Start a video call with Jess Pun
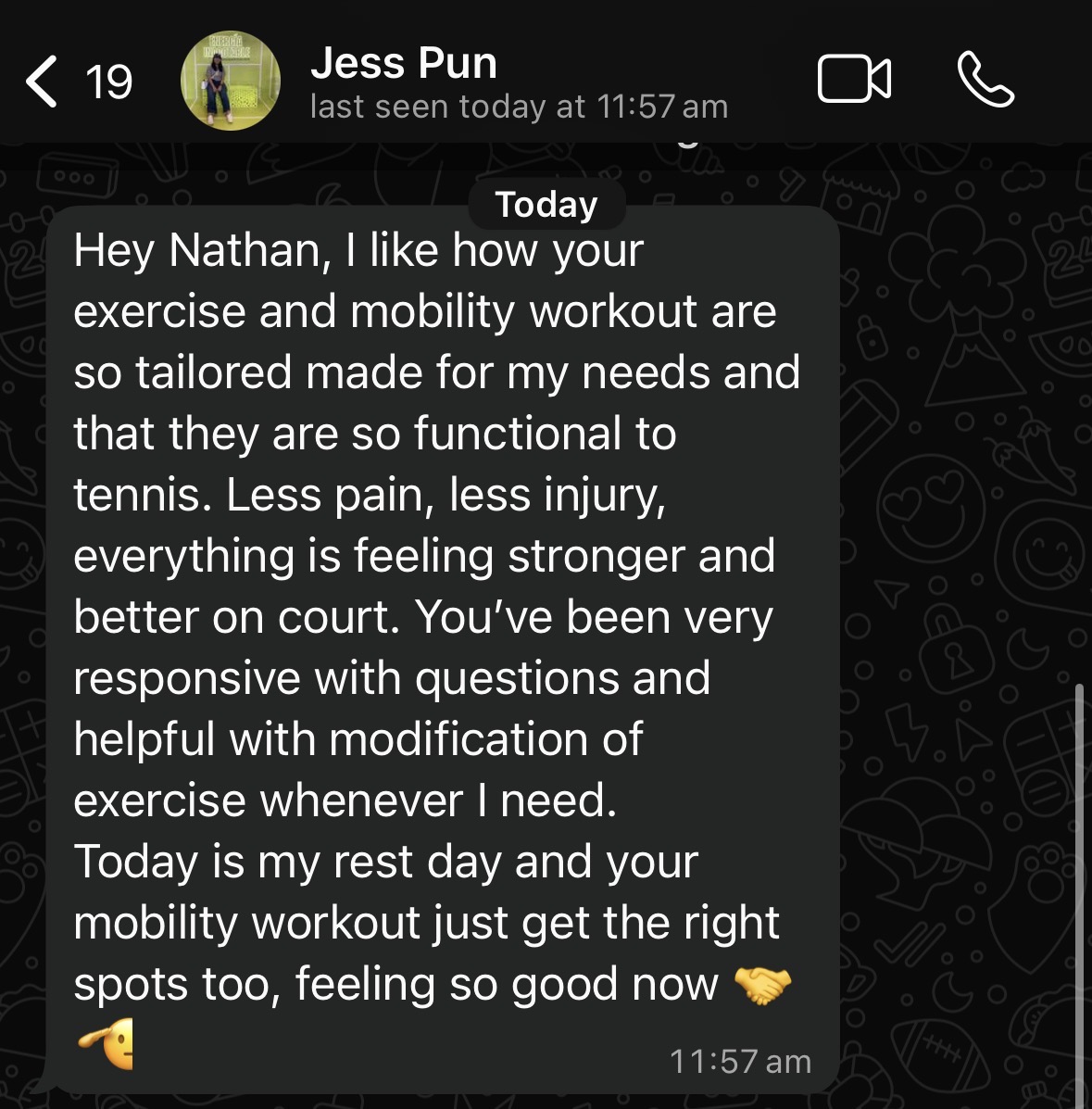This screenshot has height=1109, width=1092. 854,80
